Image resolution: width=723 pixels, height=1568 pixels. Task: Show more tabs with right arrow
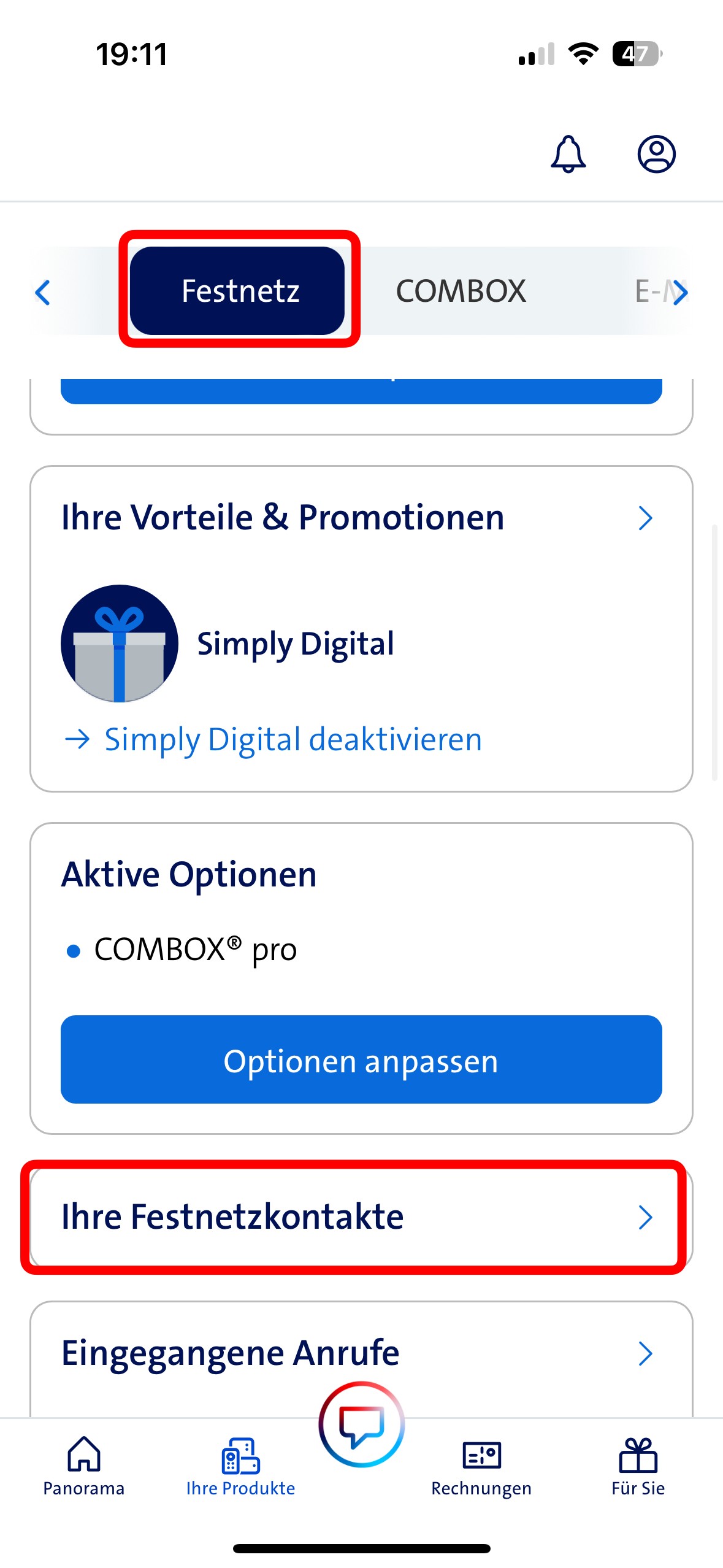679,292
